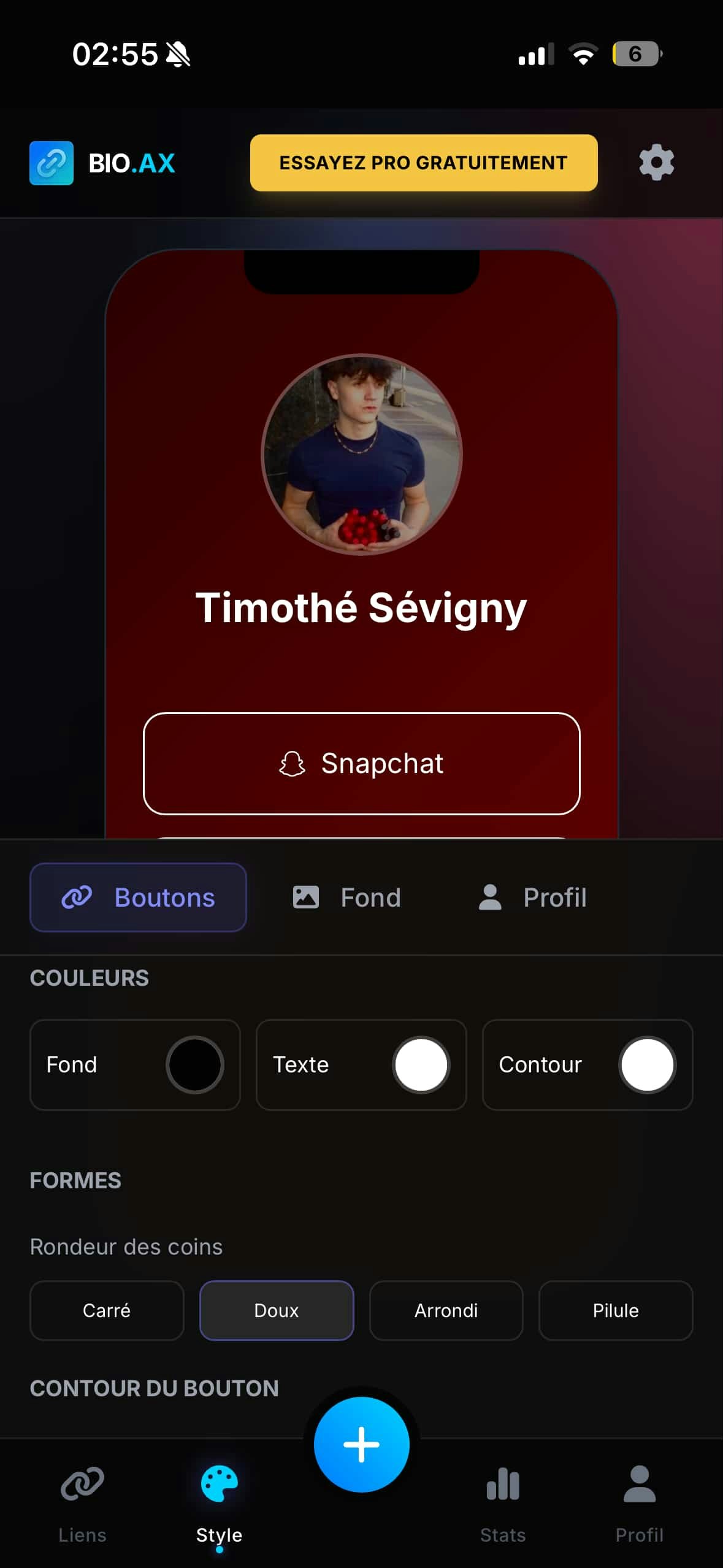Tap the Snapchat link button in preview

coord(362,763)
